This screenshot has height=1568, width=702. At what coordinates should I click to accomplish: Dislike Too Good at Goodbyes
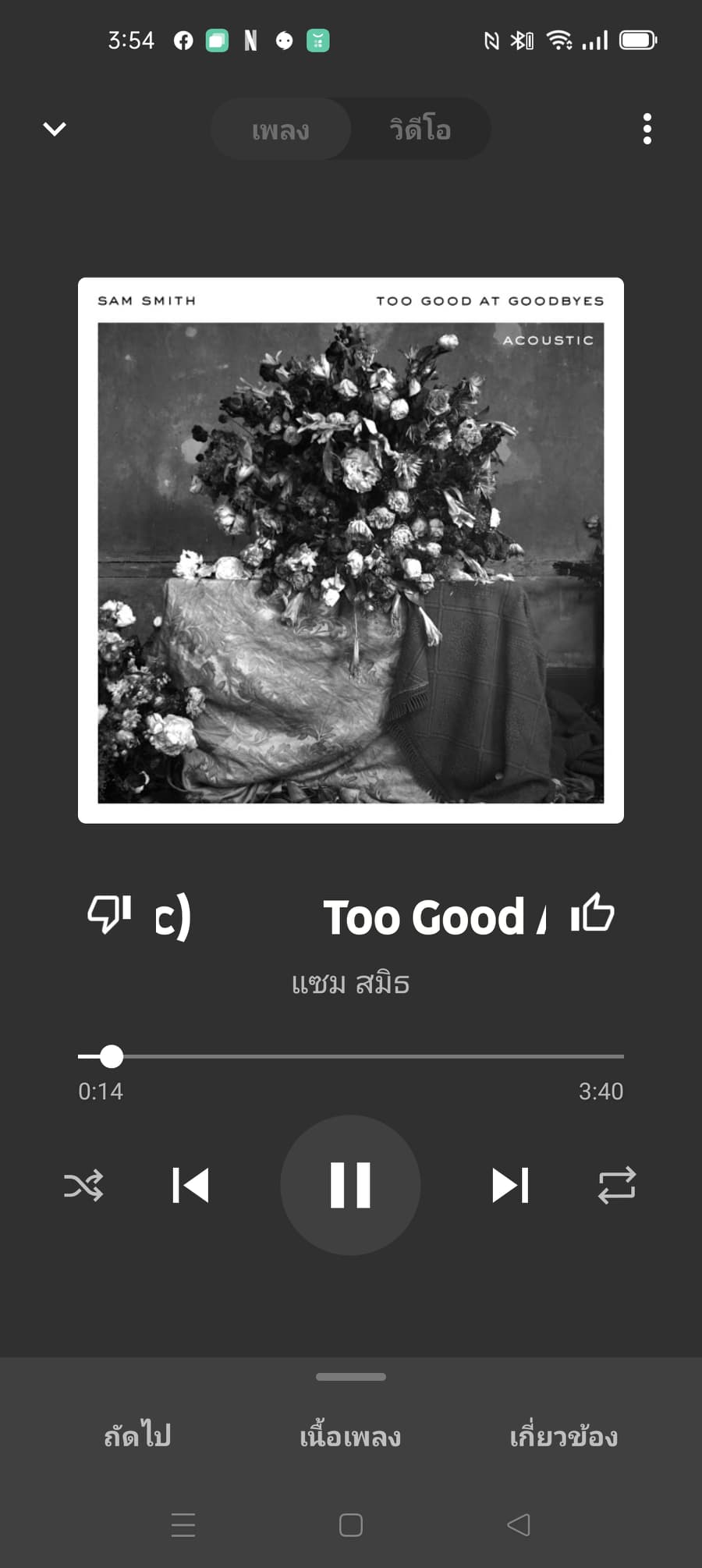[x=109, y=913]
